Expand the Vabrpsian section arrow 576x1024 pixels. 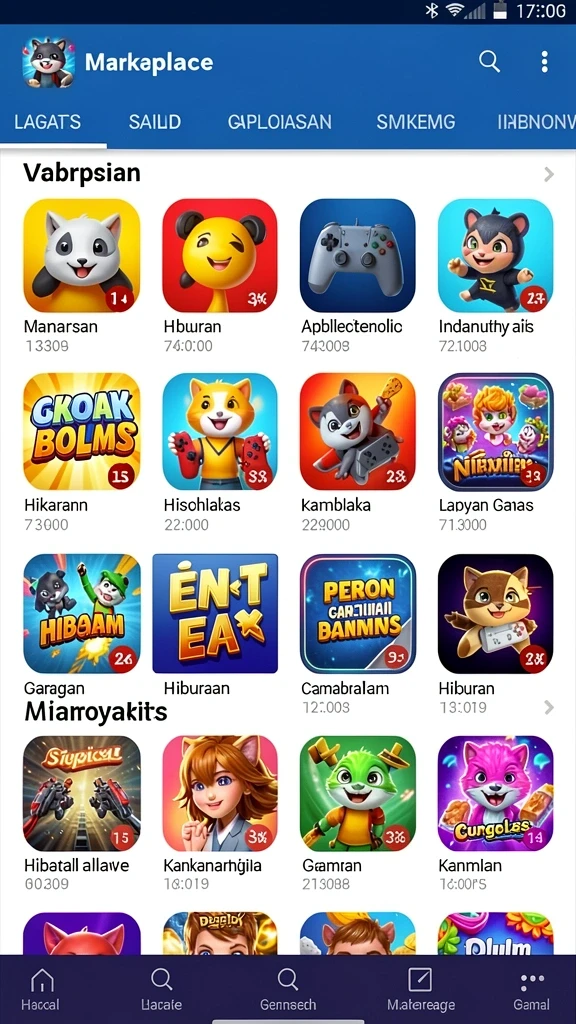click(549, 174)
